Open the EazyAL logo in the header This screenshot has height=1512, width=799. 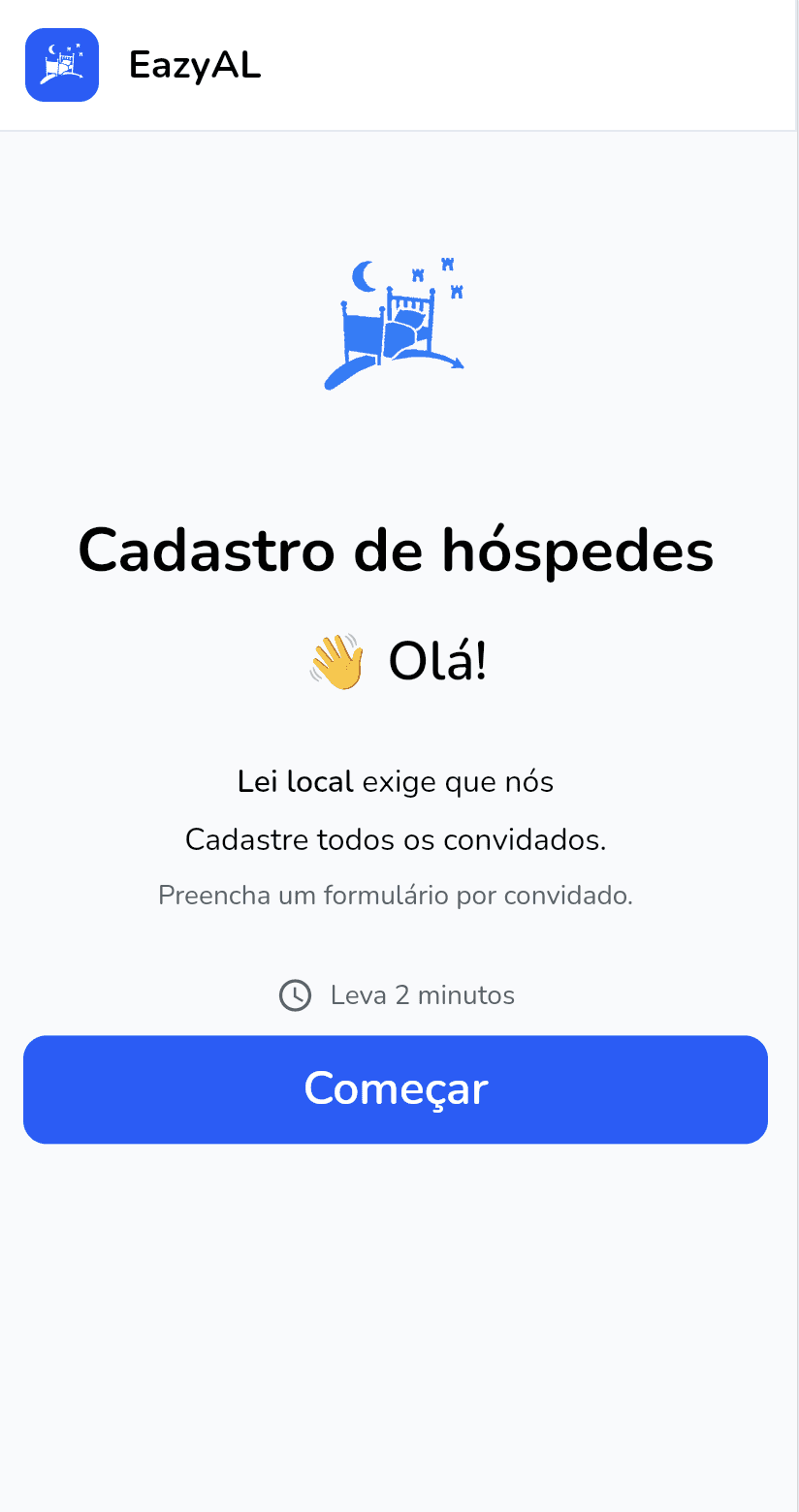[x=62, y=65]
